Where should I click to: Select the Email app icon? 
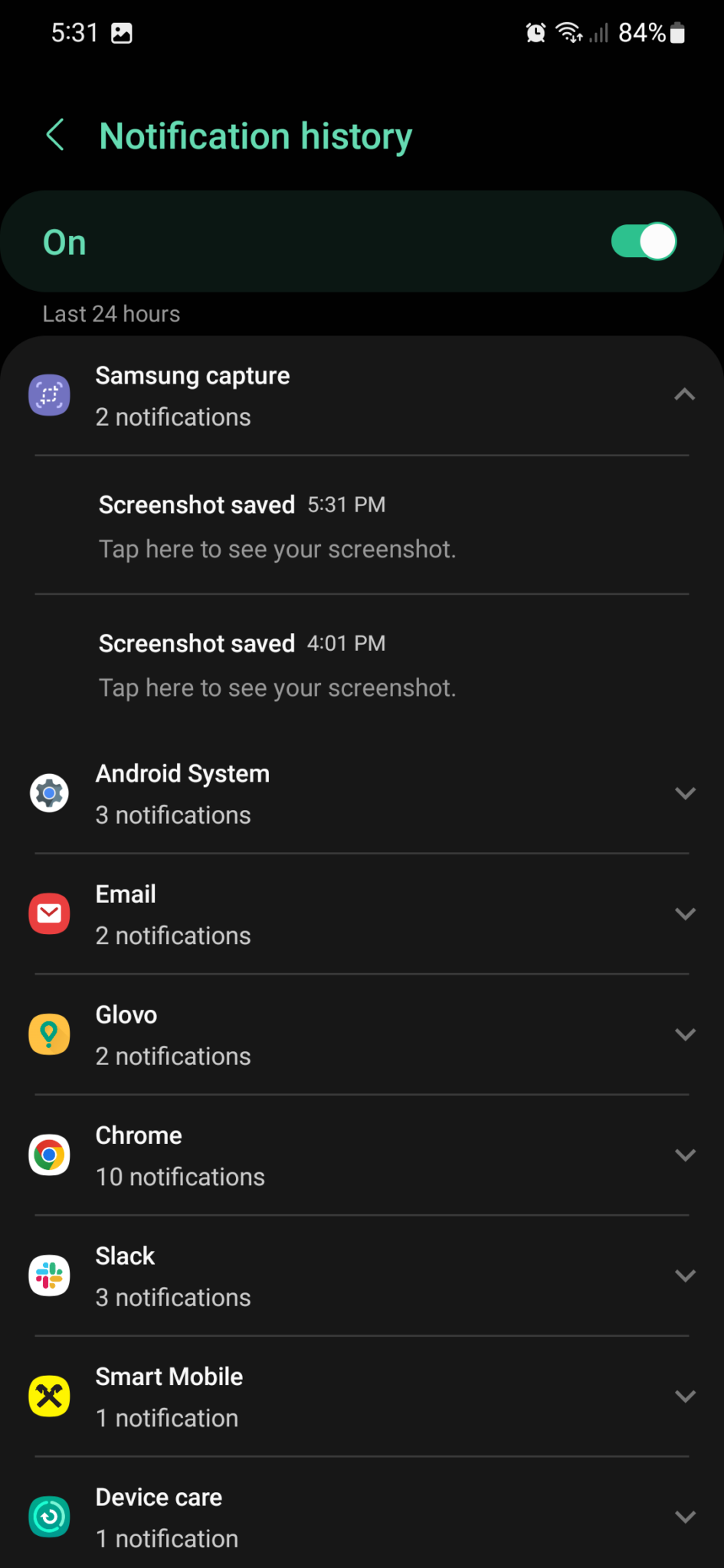(x=49, y=913)
